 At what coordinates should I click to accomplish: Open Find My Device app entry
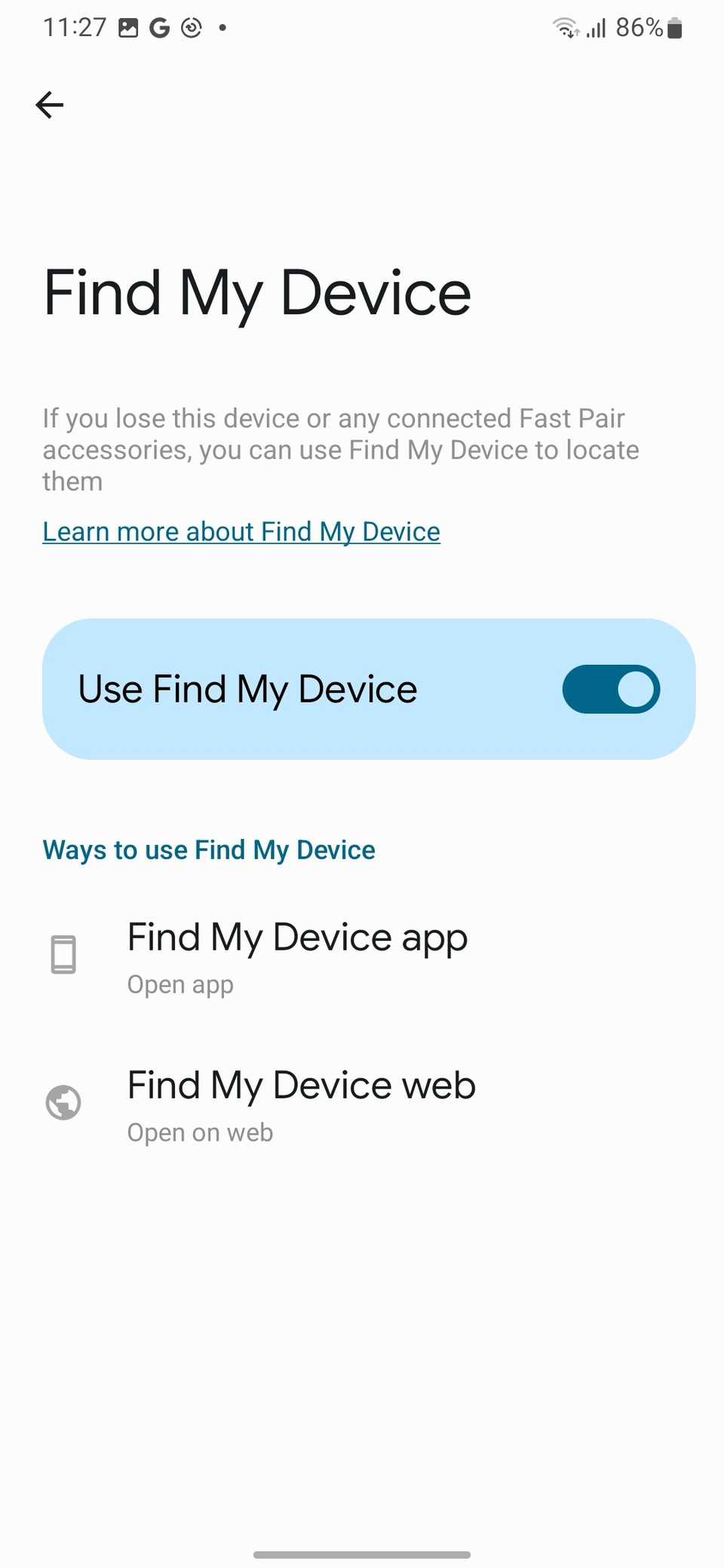tap(297, 954)
